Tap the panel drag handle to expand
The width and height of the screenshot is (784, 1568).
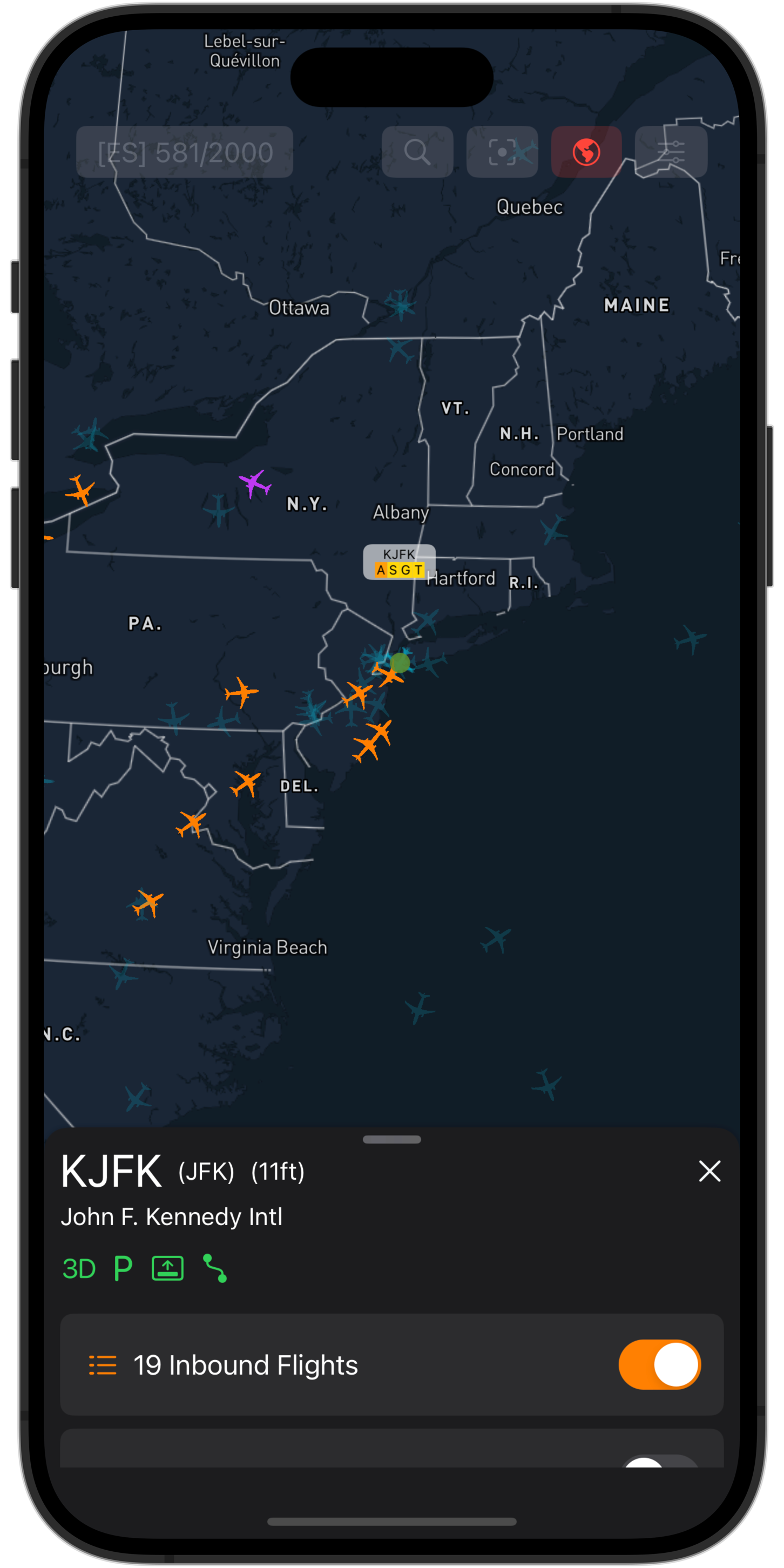tap(391, 1139)
